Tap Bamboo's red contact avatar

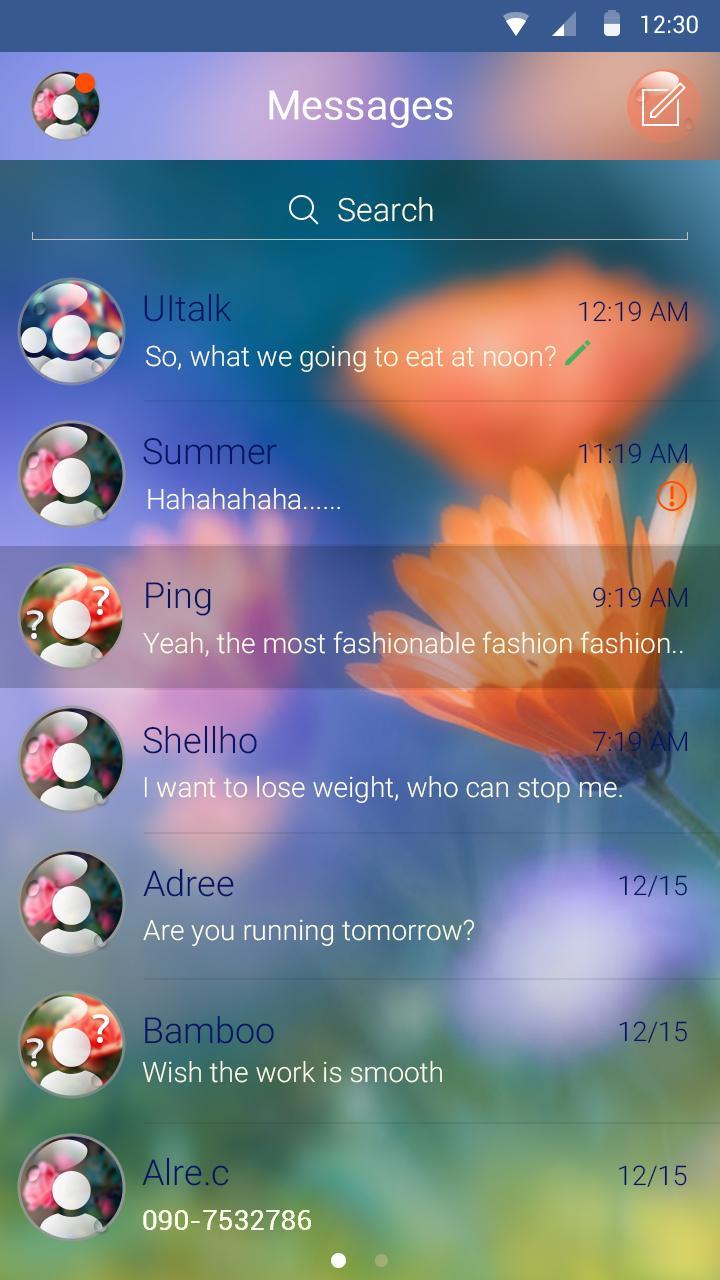70,1045
